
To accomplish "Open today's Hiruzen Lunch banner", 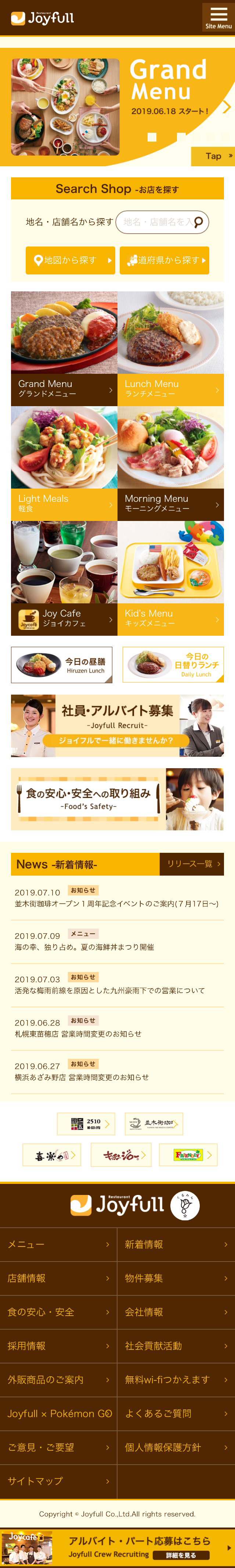I will click(61, 665).
